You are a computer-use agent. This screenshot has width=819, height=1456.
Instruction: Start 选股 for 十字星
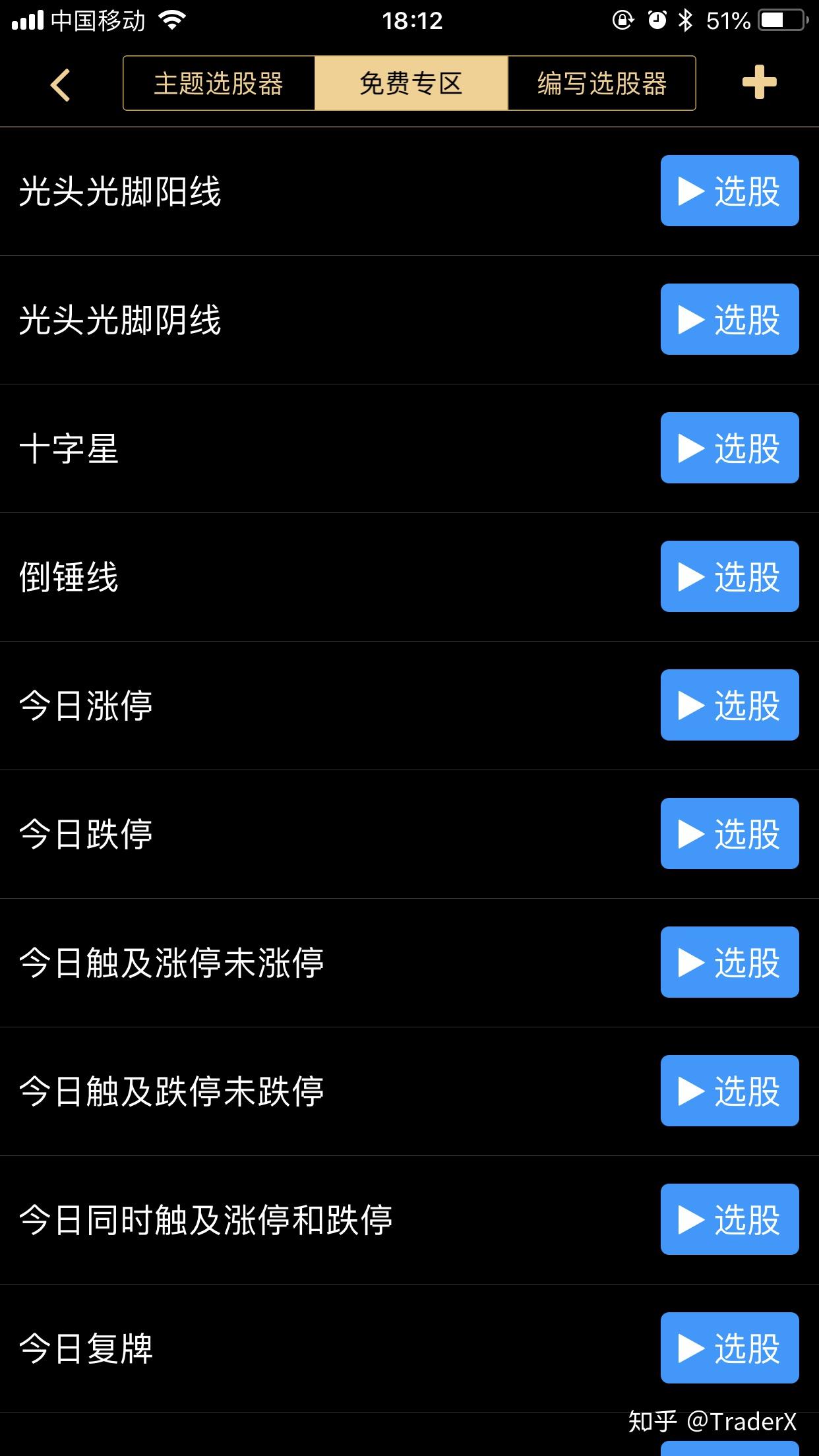click(x=729, y=448)
